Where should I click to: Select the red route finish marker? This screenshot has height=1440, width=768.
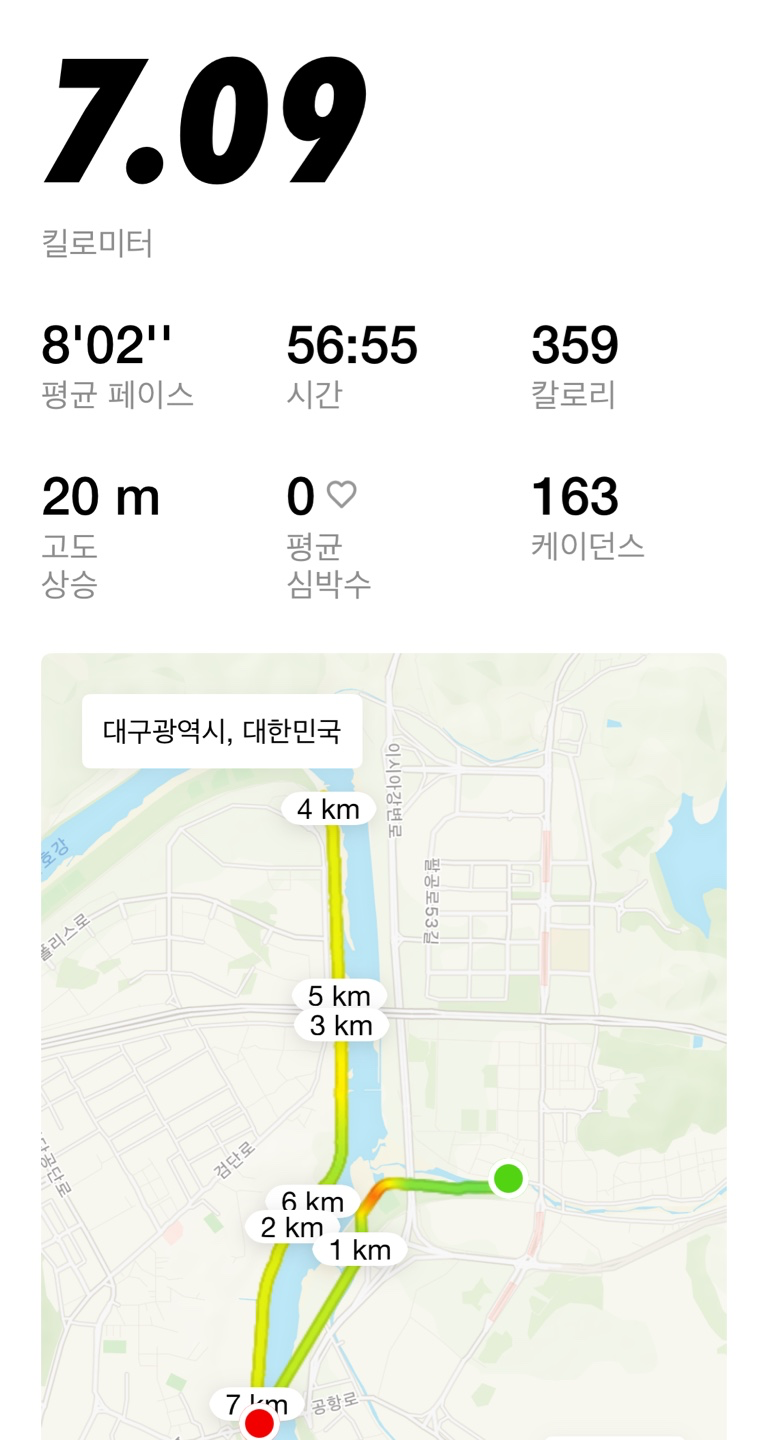tap(258, 1420)
